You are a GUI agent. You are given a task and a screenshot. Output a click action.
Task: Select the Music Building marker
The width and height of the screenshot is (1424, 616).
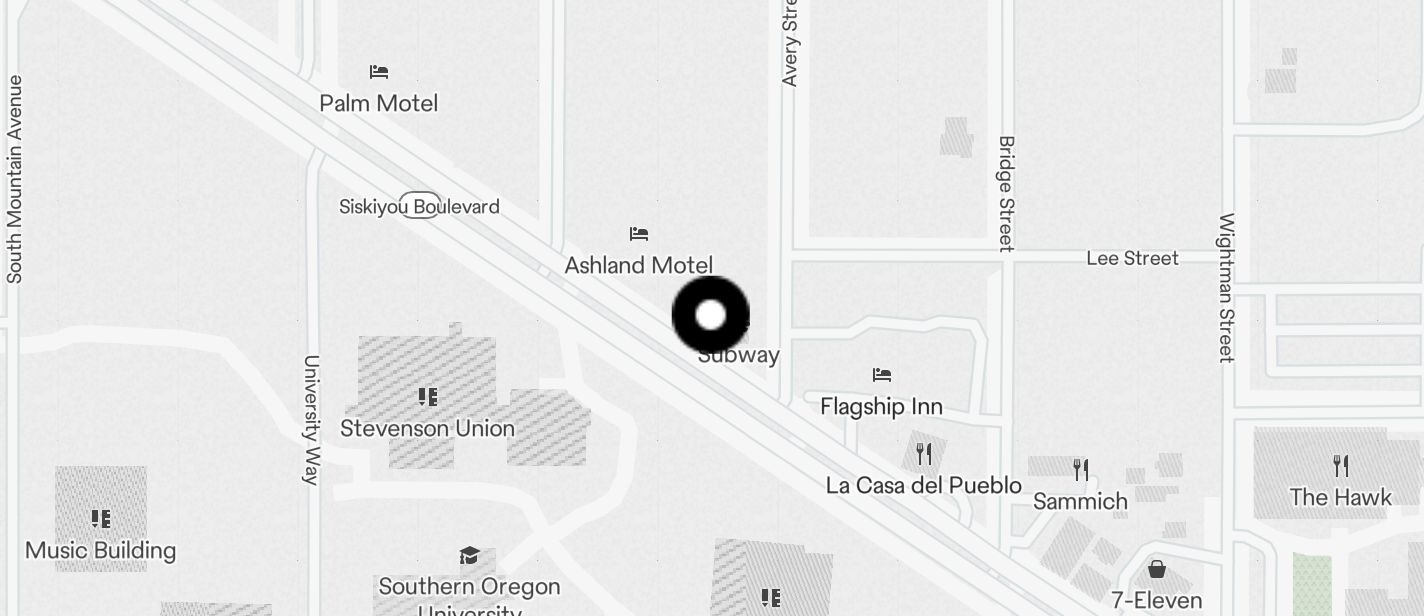pos(100,519)
